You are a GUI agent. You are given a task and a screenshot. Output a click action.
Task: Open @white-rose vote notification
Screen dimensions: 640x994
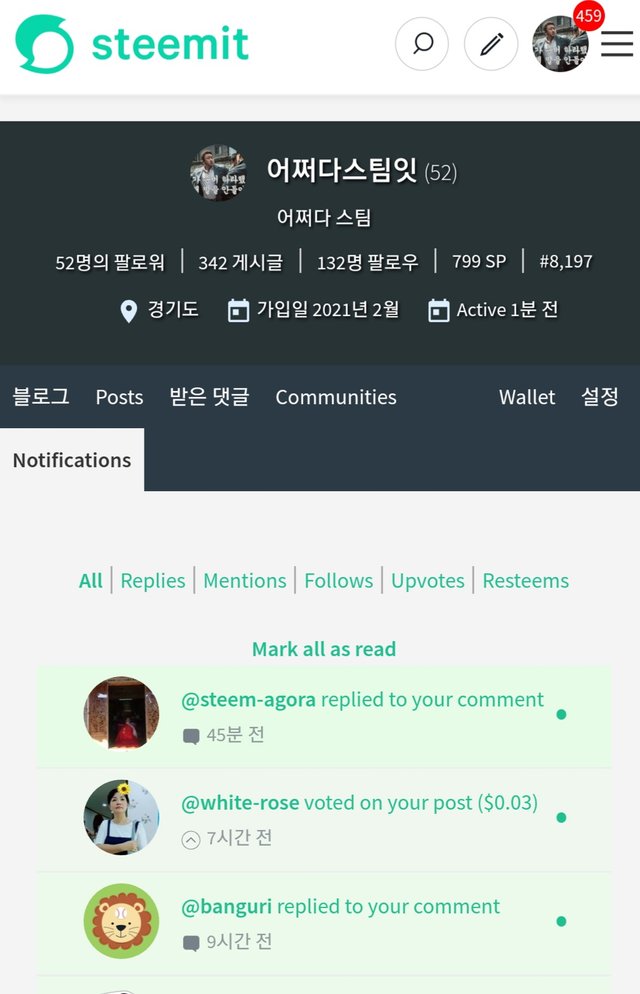pos(359,803)
